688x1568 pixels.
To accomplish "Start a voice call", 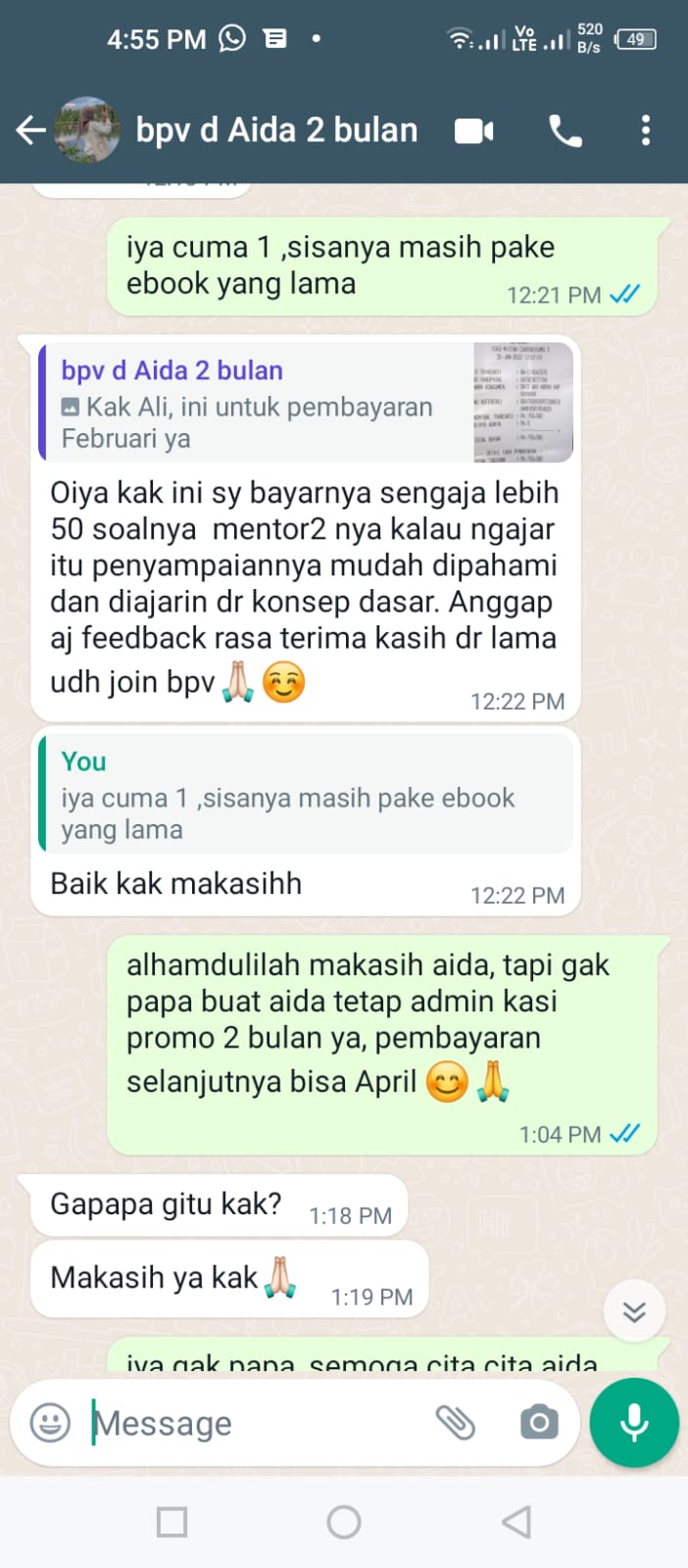I will 565,130.
